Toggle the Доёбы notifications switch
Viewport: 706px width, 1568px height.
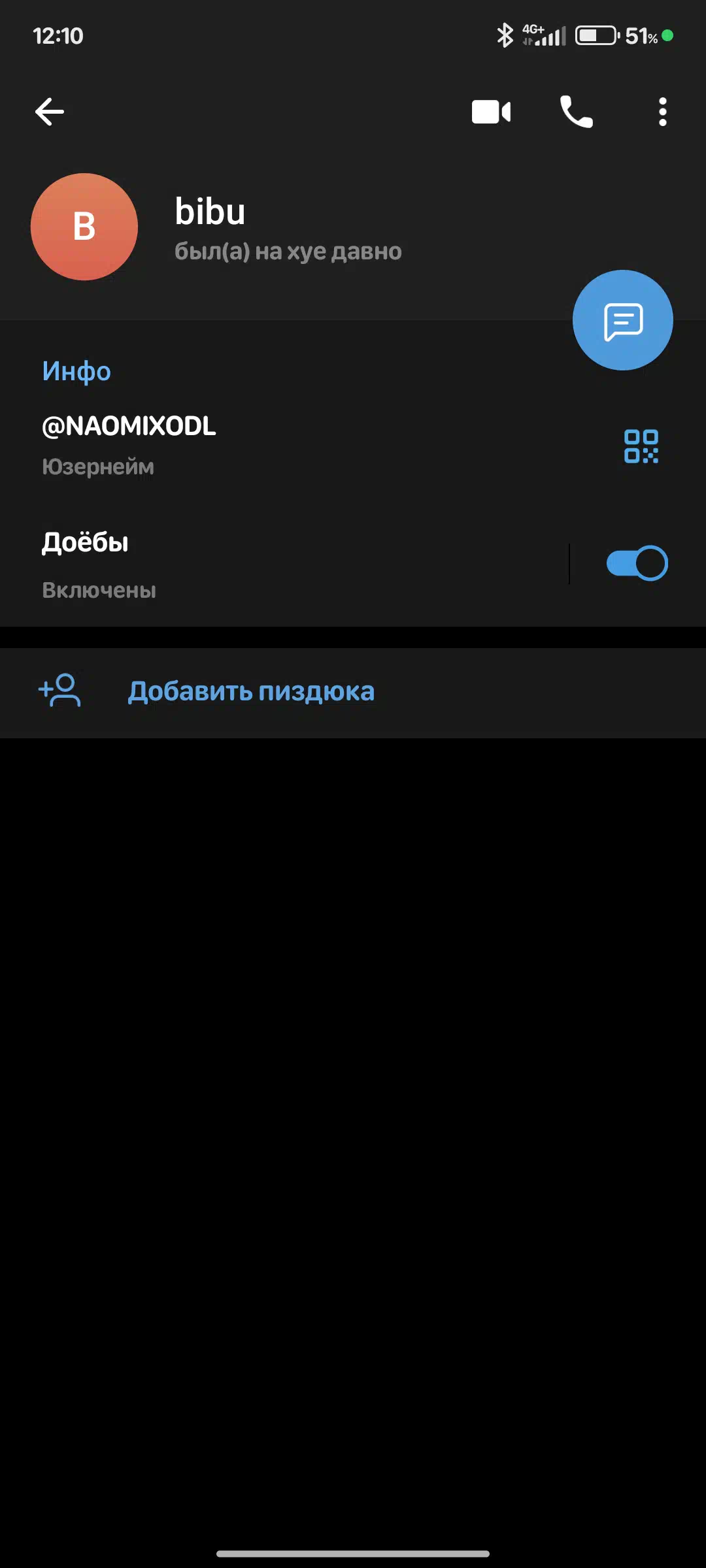pos(637,563)
